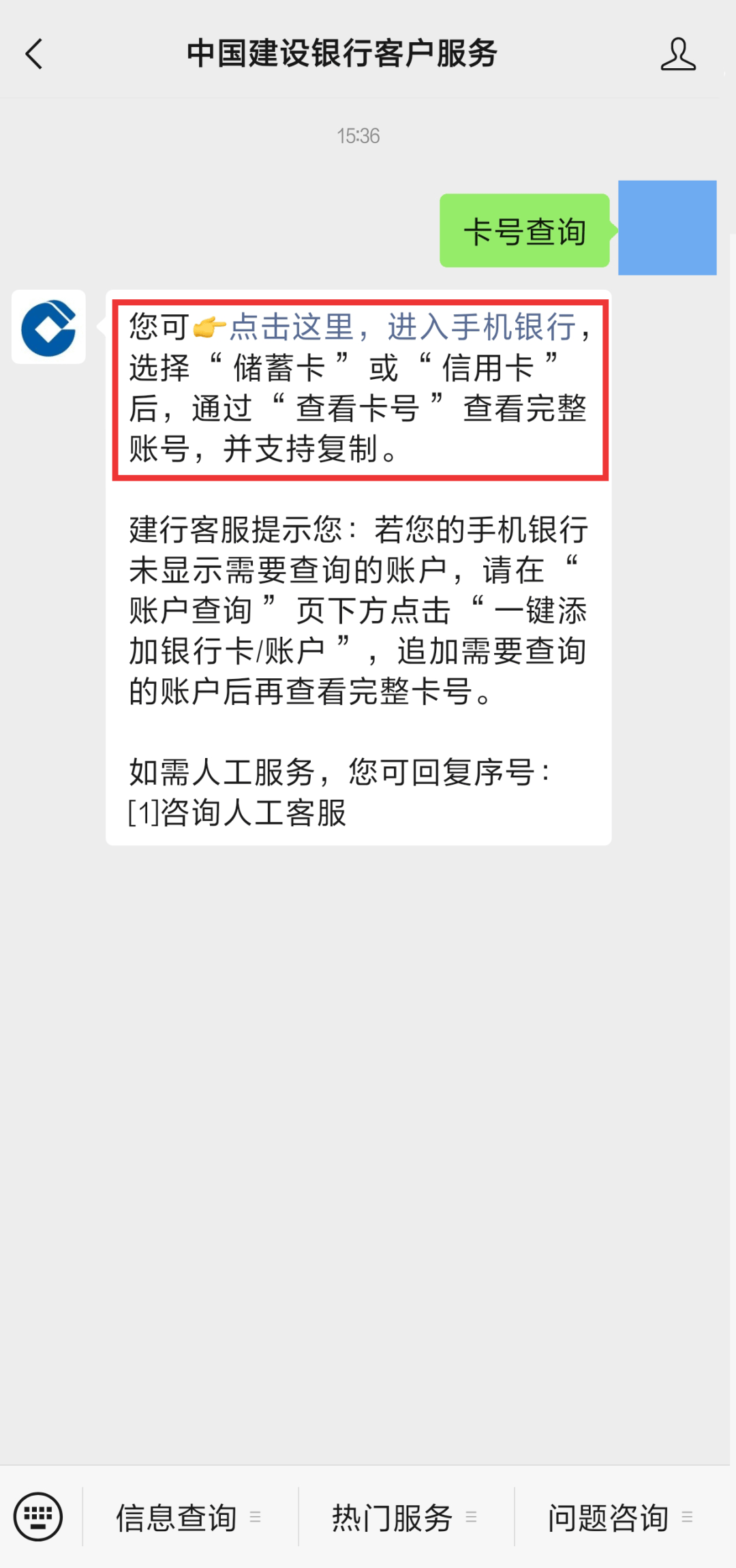Tap the 点击这里，进入手机银行 link
This screenshot has width=736, height=1568.
coord(402,327)
